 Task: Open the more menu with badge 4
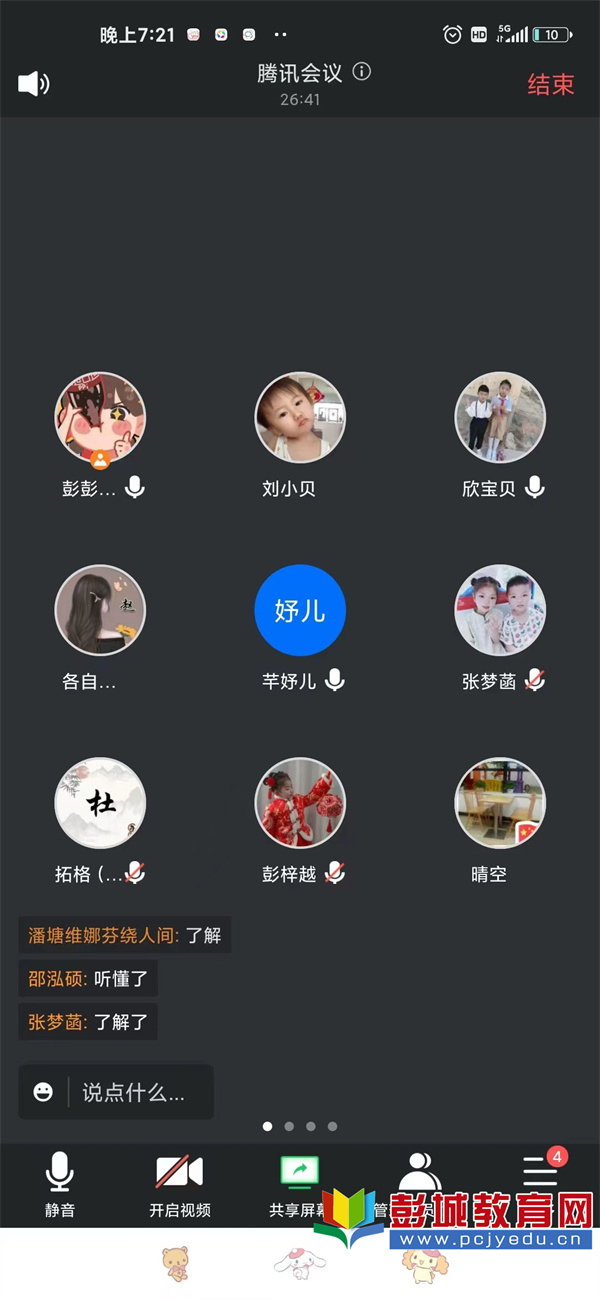(x=541, y=1172)
